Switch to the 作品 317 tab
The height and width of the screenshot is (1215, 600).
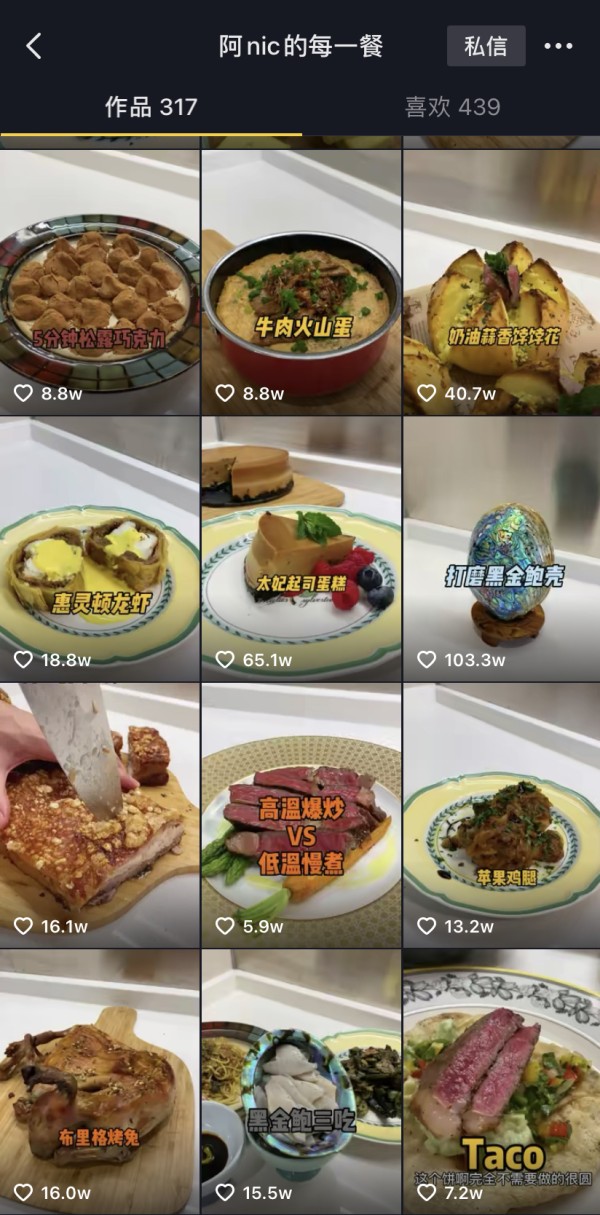tap(151, 107)
